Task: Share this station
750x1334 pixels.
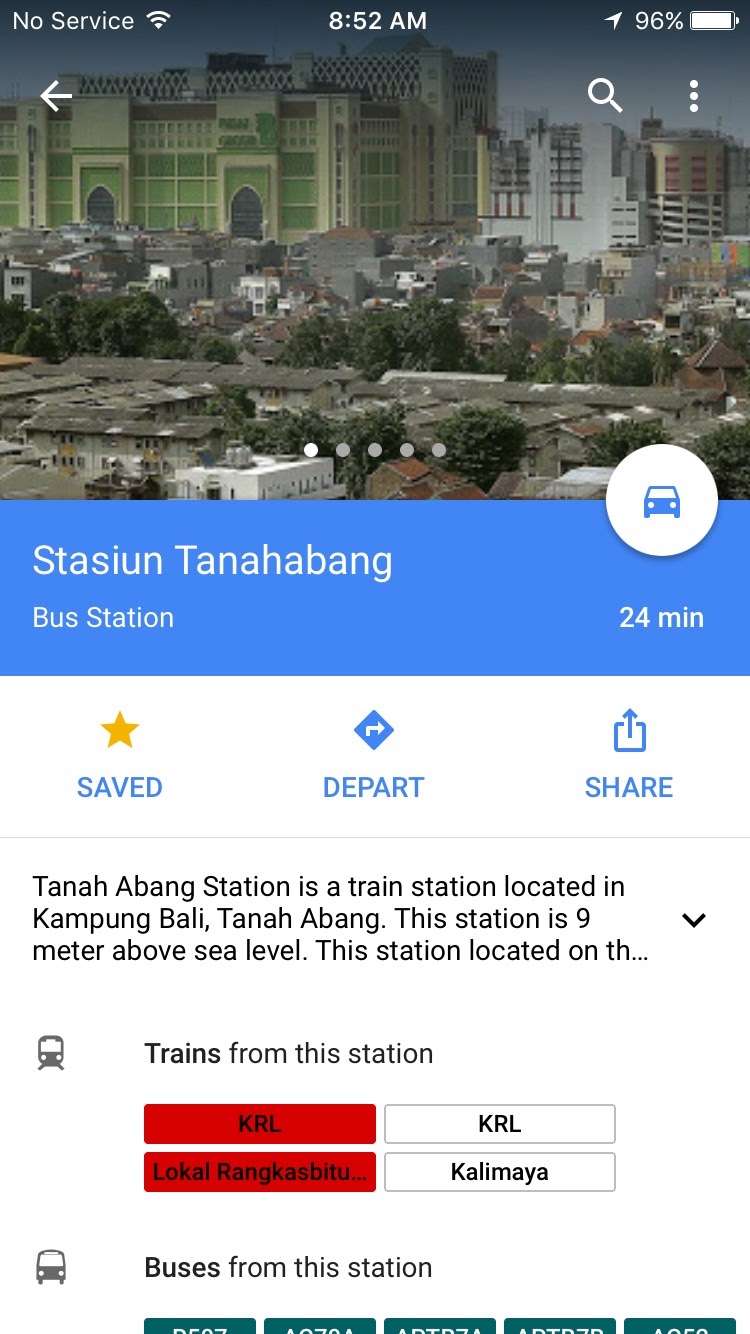Action: coord(629,755)
